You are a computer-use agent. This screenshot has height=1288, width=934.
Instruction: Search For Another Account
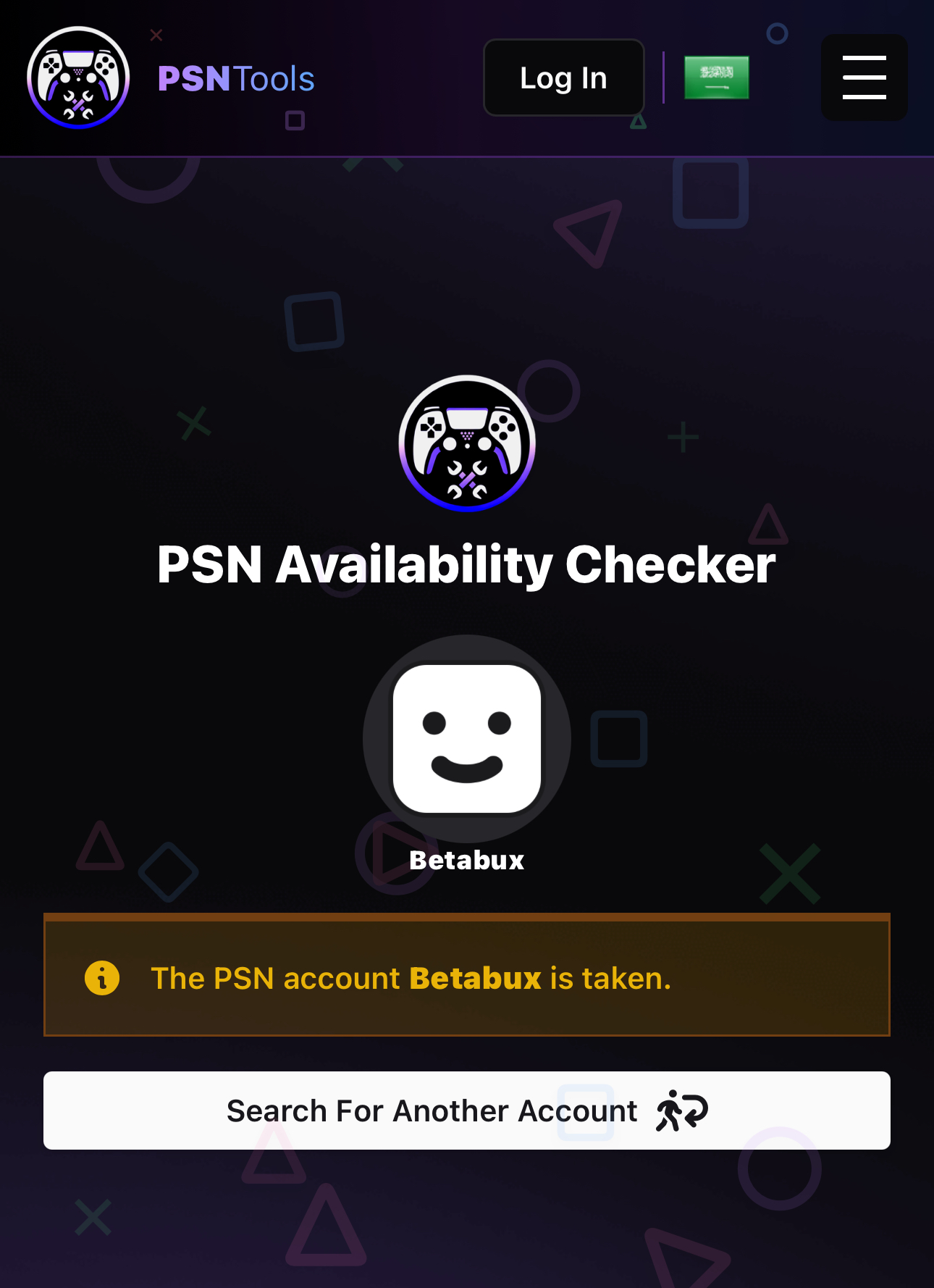click(466, 1110)
